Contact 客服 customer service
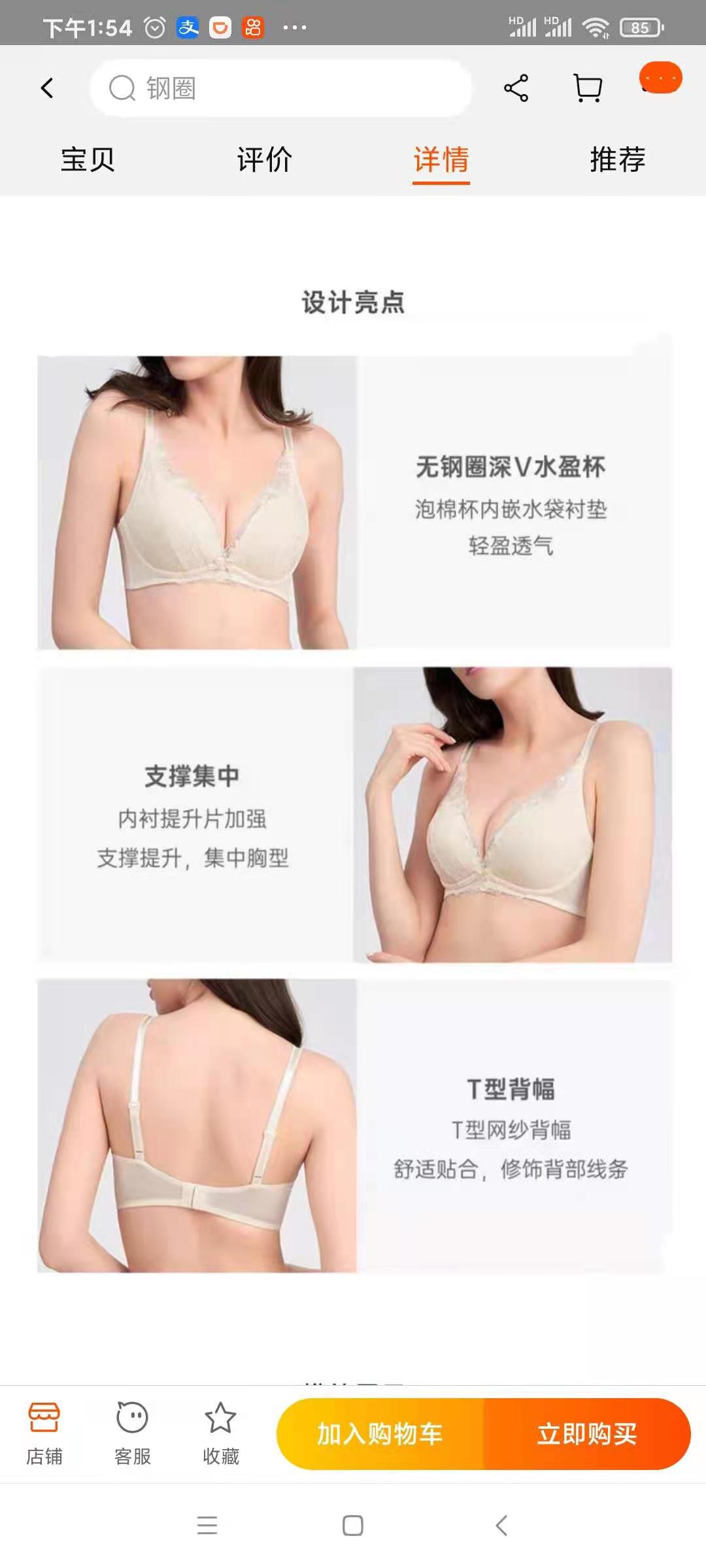Viewport: 706px width, 1568px height. tap(133, 1434)
